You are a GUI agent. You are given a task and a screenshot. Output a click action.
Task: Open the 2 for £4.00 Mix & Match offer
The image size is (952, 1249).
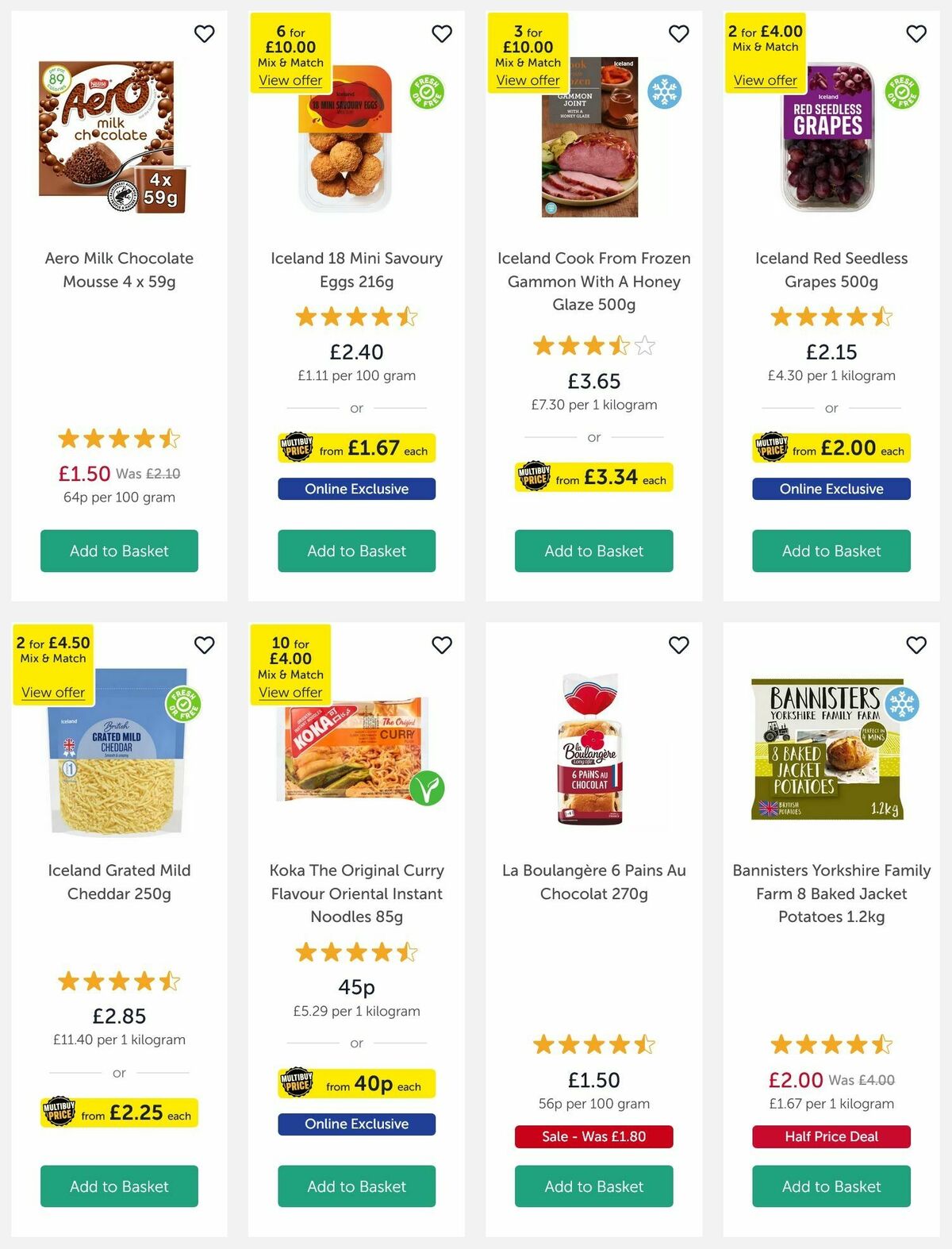point(764,80)
